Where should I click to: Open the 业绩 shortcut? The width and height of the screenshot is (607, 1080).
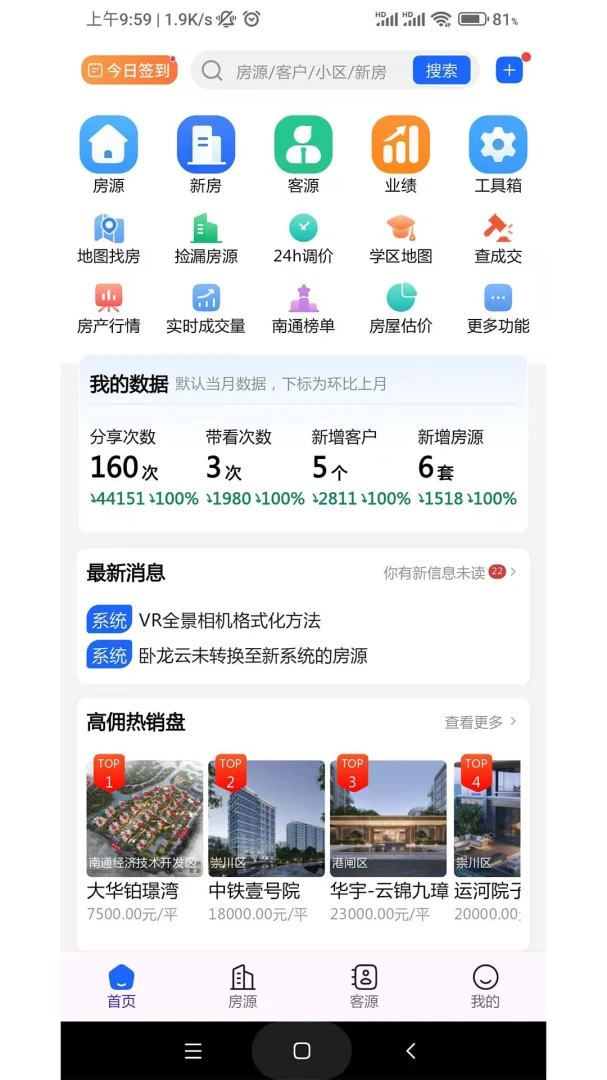(400, 155)
